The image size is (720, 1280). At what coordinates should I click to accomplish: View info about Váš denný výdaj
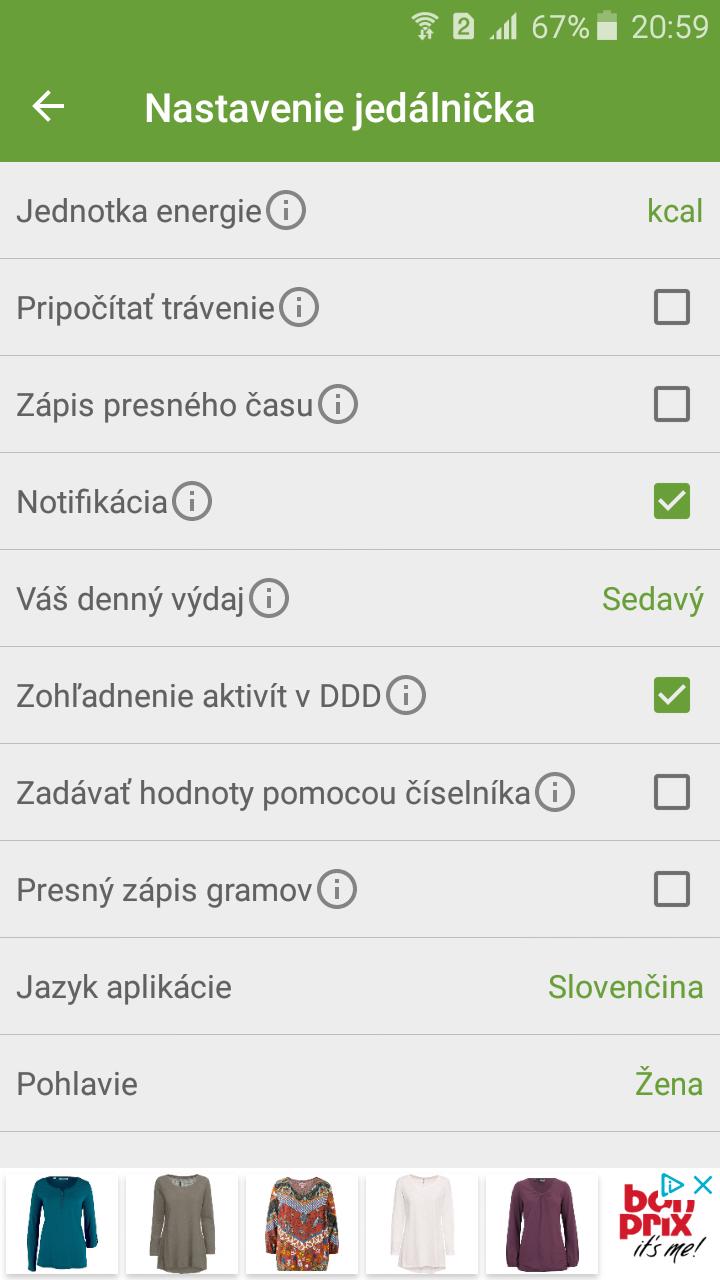click(269, 598)
